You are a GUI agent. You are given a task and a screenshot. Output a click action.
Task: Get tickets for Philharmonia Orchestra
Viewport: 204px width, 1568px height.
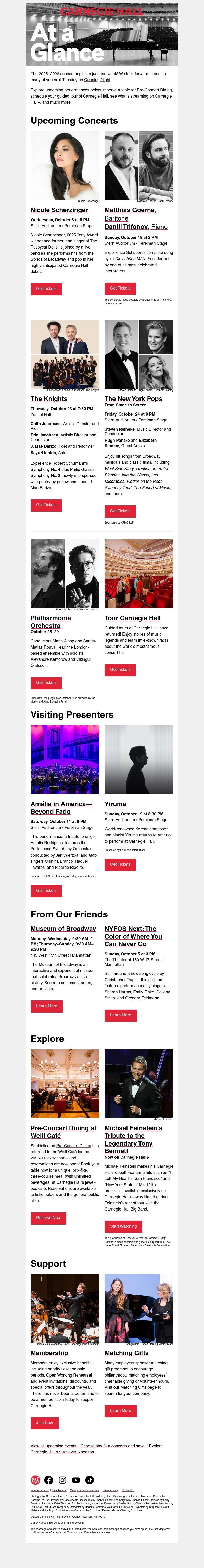(x=46, y=682)
